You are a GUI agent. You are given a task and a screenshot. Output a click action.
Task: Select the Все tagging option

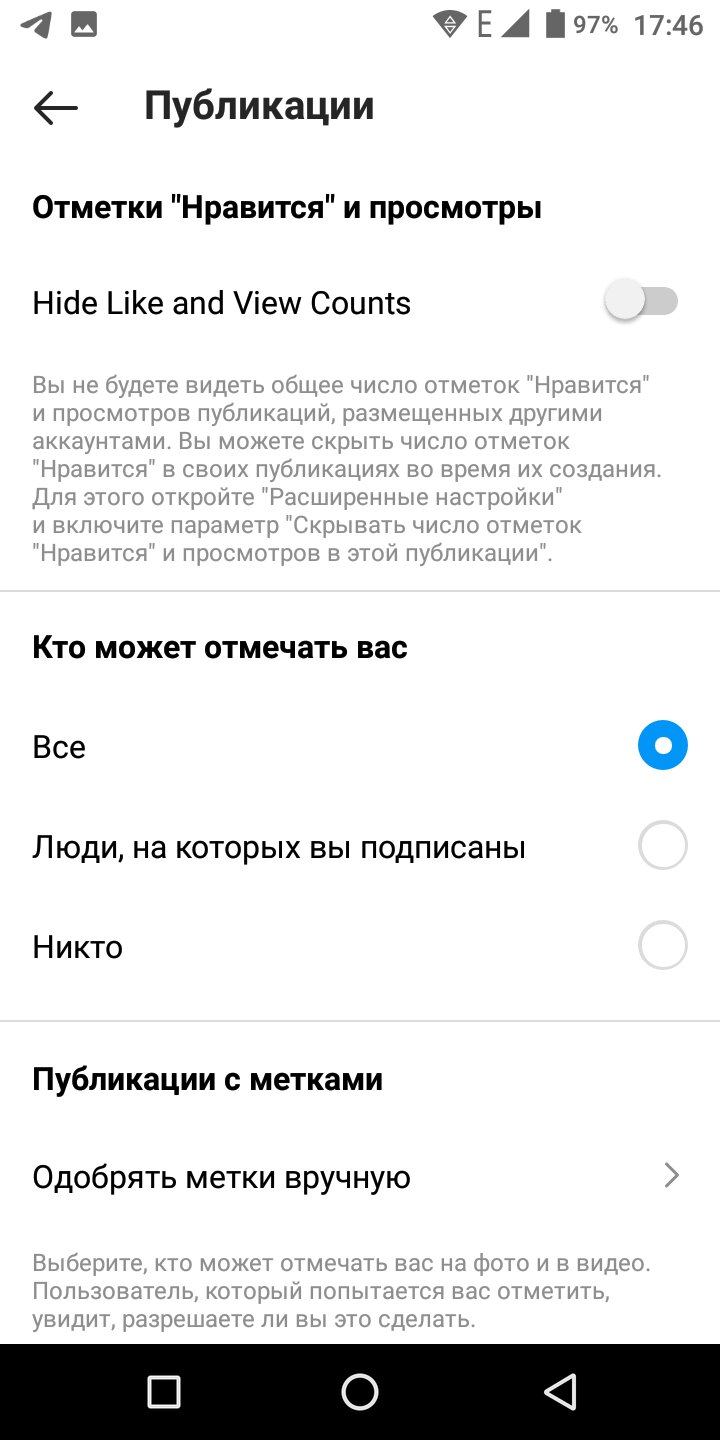[x=360, y=746]
